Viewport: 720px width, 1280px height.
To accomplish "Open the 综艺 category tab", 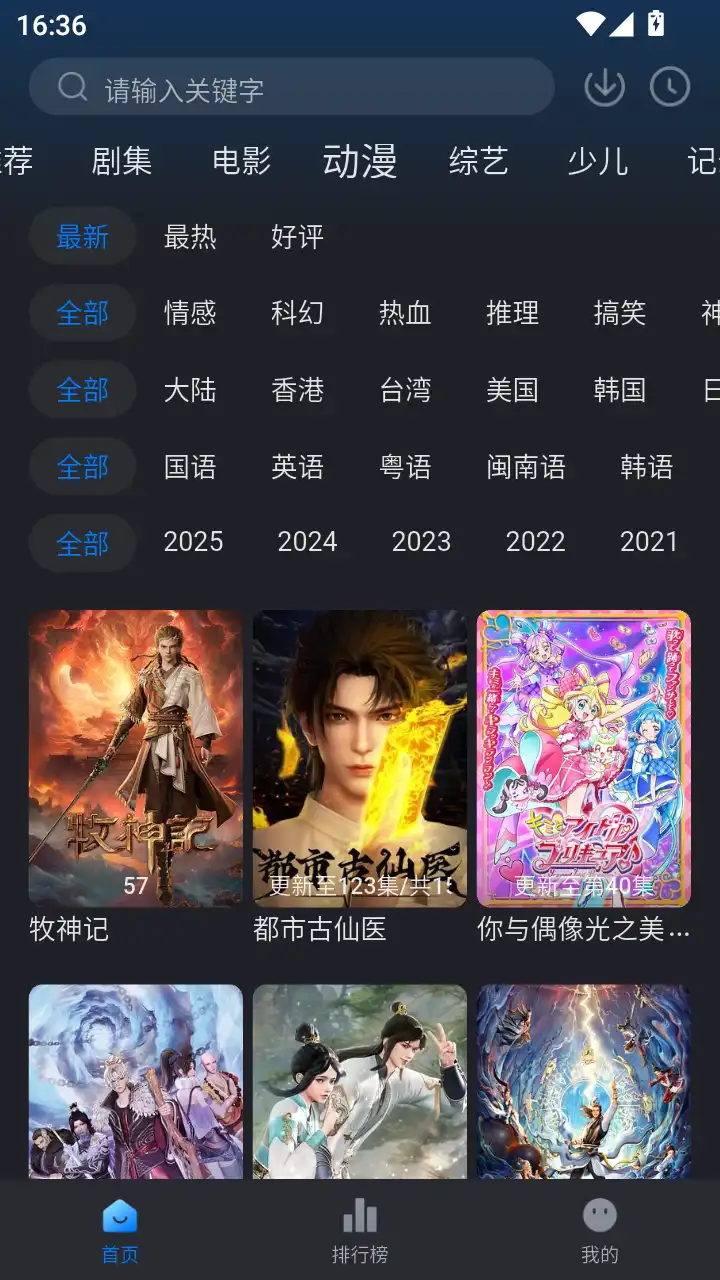I will 478,162.
